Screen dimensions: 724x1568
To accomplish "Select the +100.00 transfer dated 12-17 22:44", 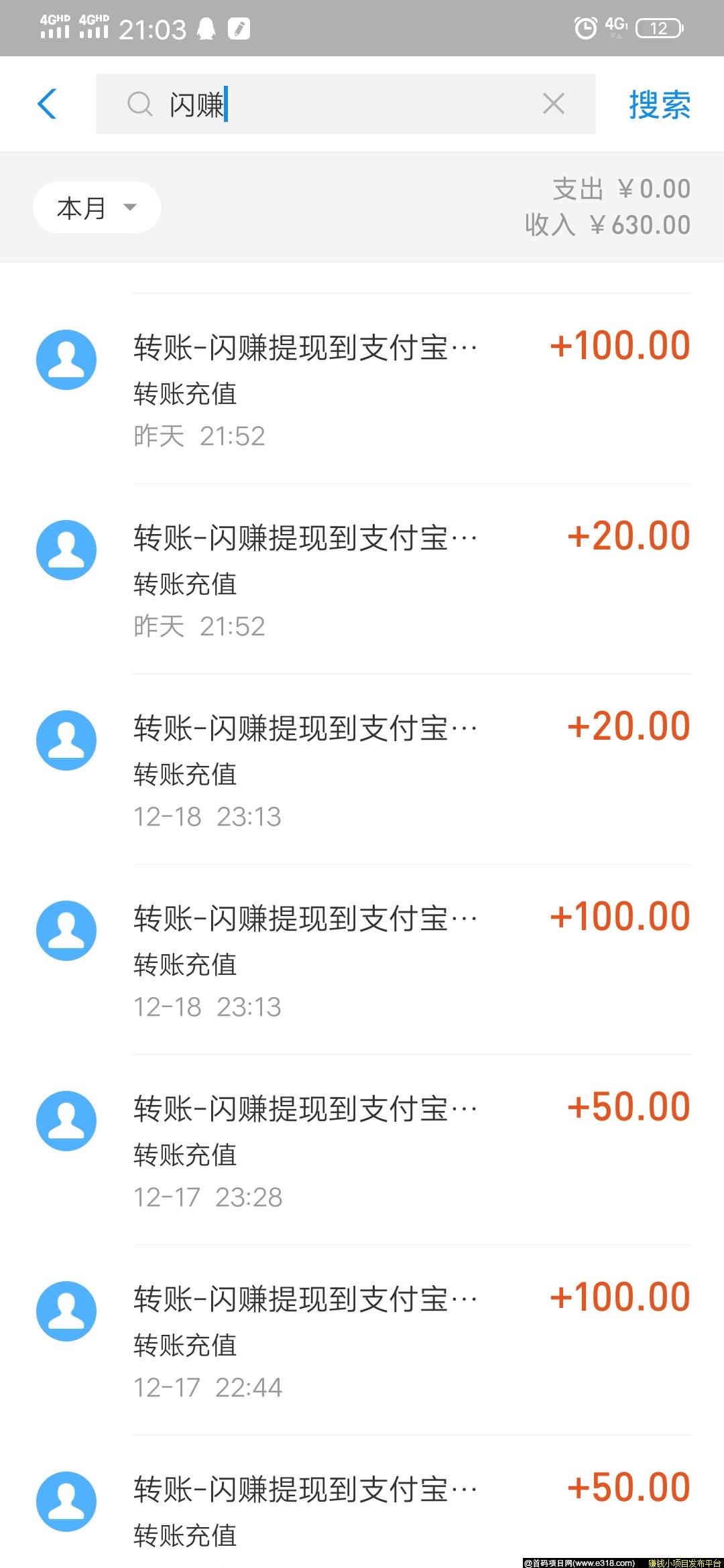I will click(362, 1340).
